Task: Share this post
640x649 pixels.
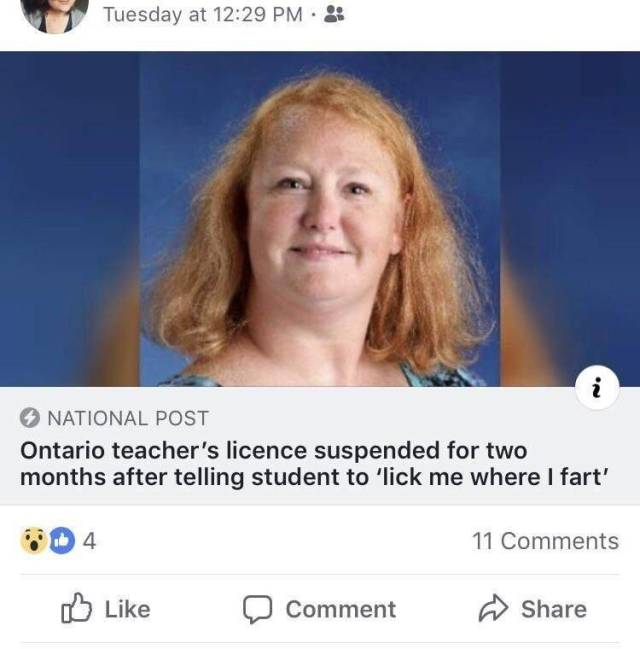Action: click(x=534, y=609)
